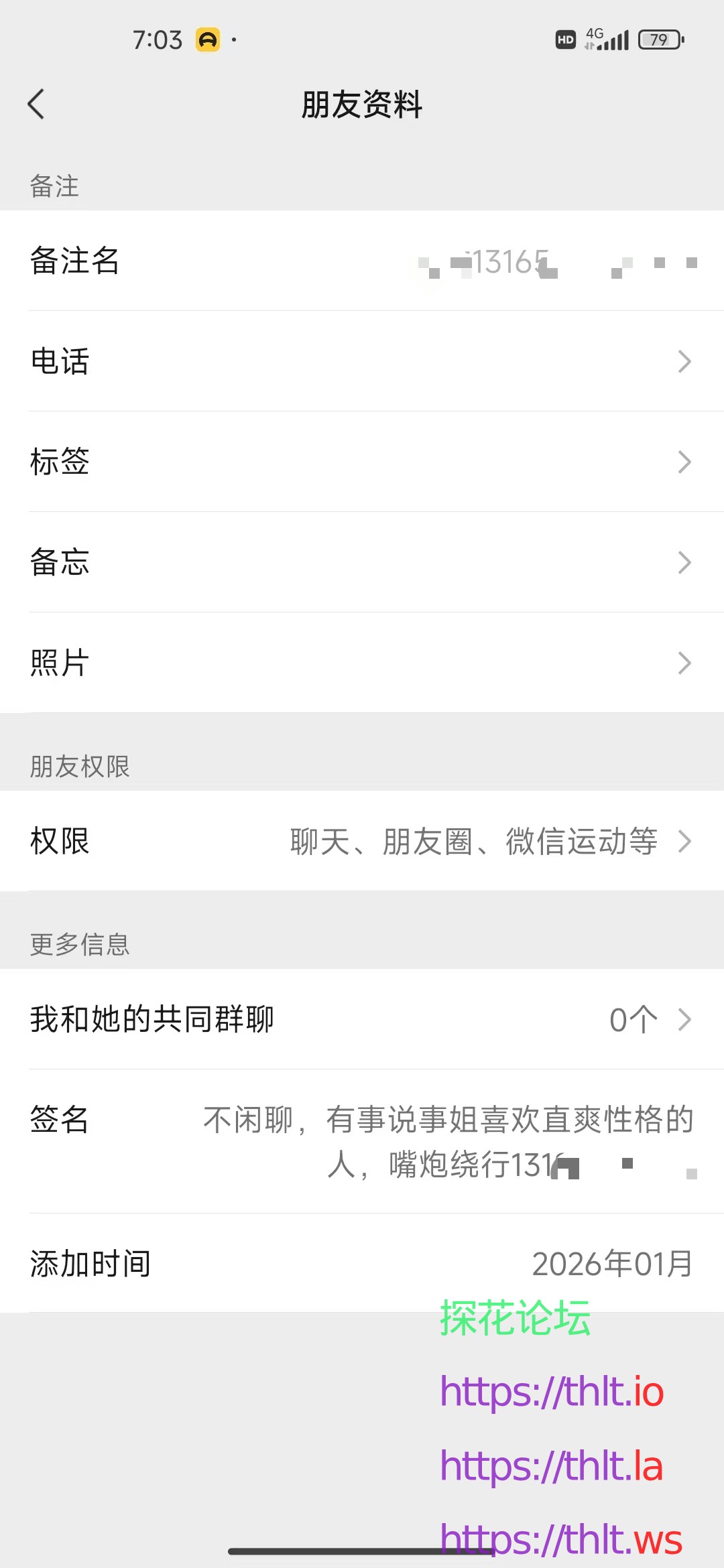
Task: Open the 照片 photos section
Action: tap(362, 662)
